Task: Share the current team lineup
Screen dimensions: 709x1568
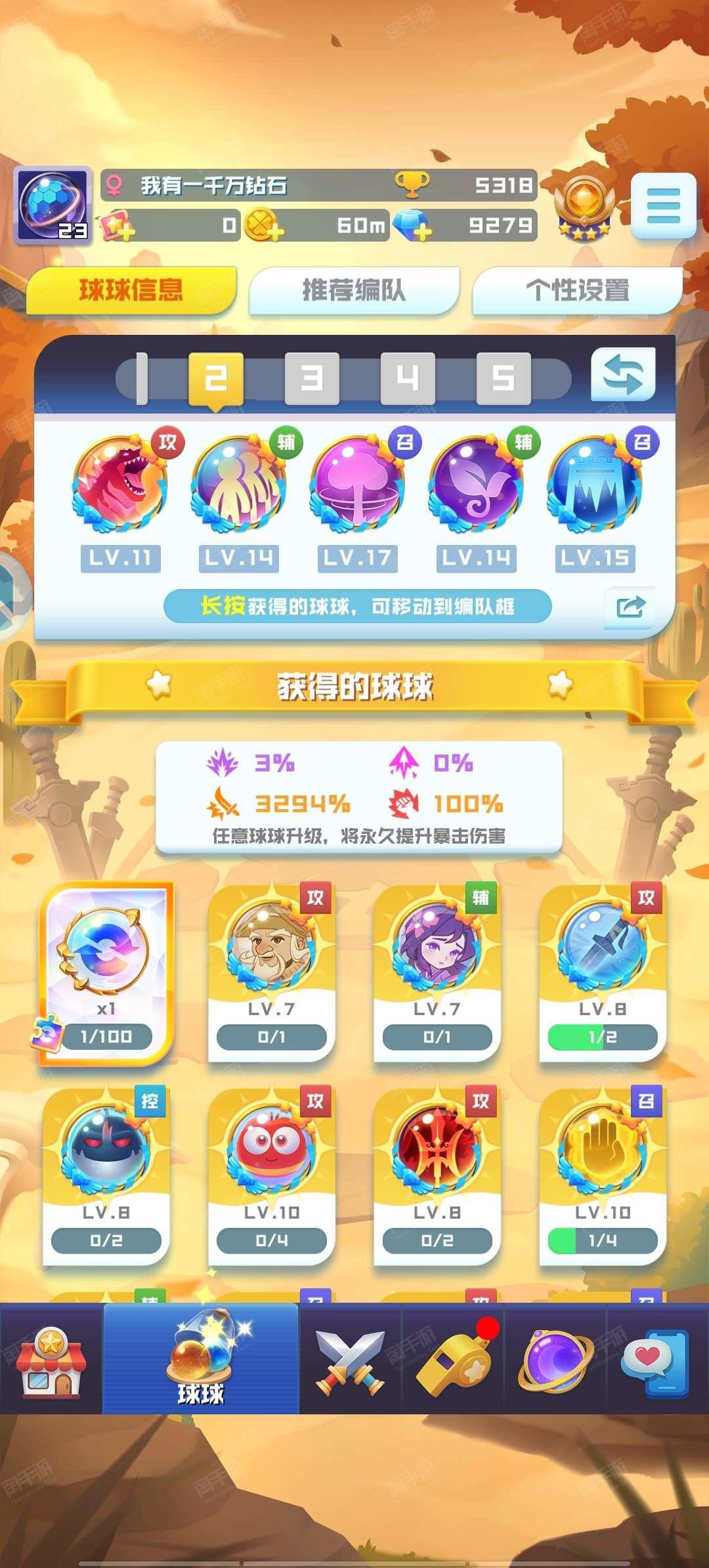Action: (630, 607)
